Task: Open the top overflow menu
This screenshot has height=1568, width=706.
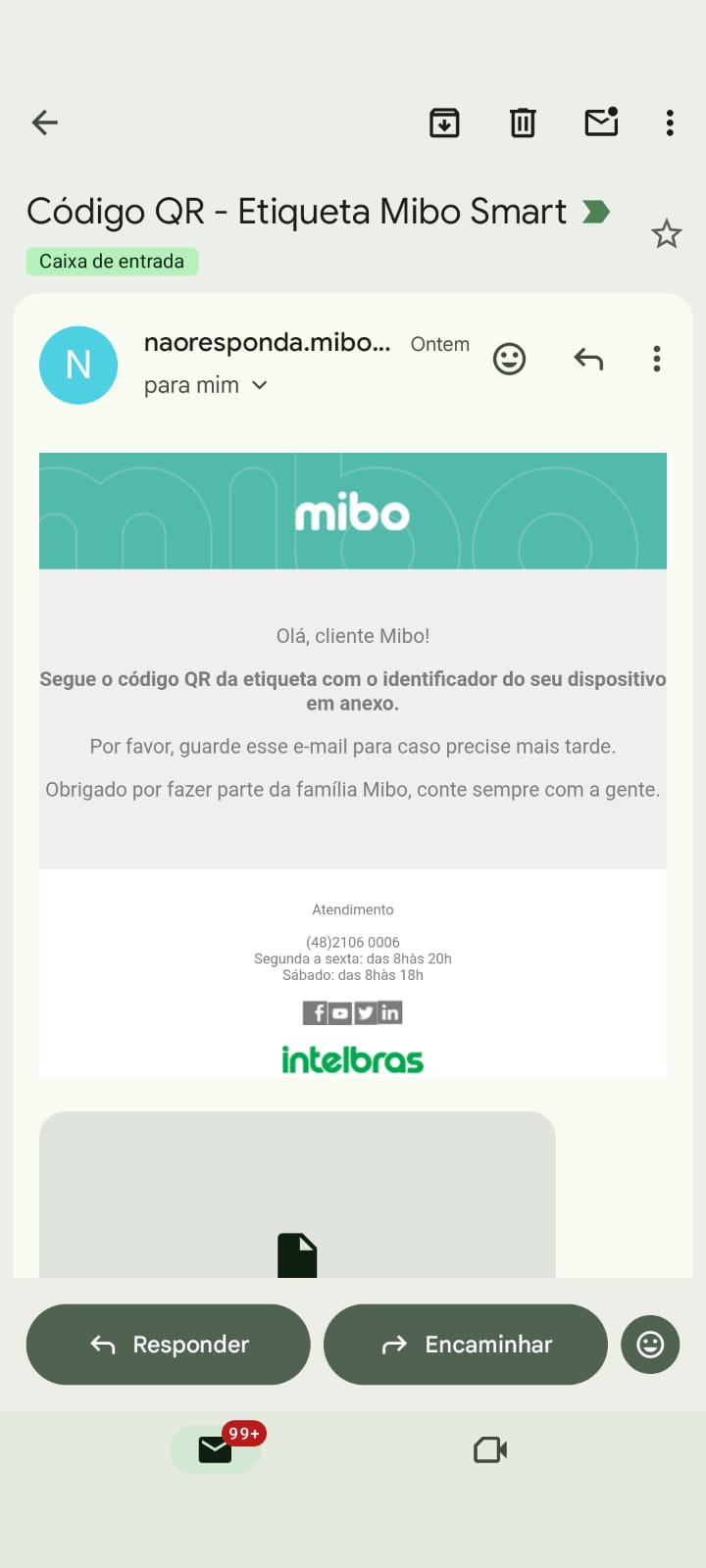Action: coord(670,122)
